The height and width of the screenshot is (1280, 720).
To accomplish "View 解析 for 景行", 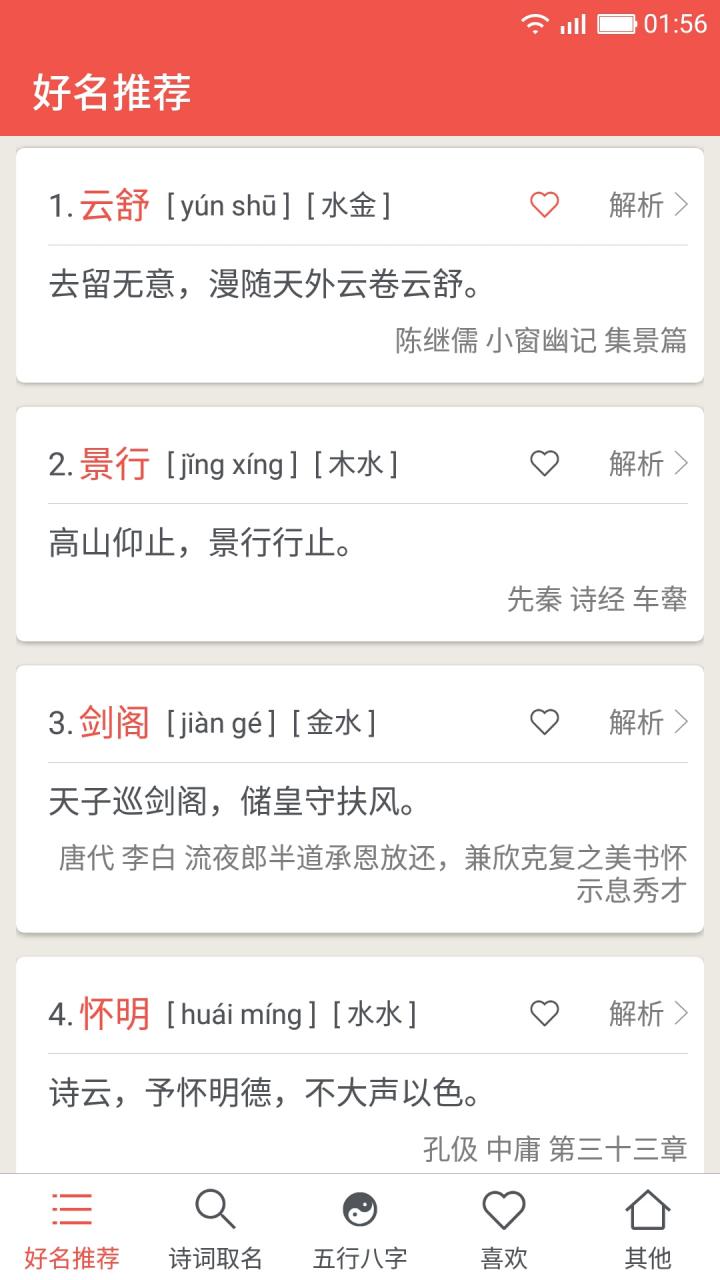I will tap(648, 463).
